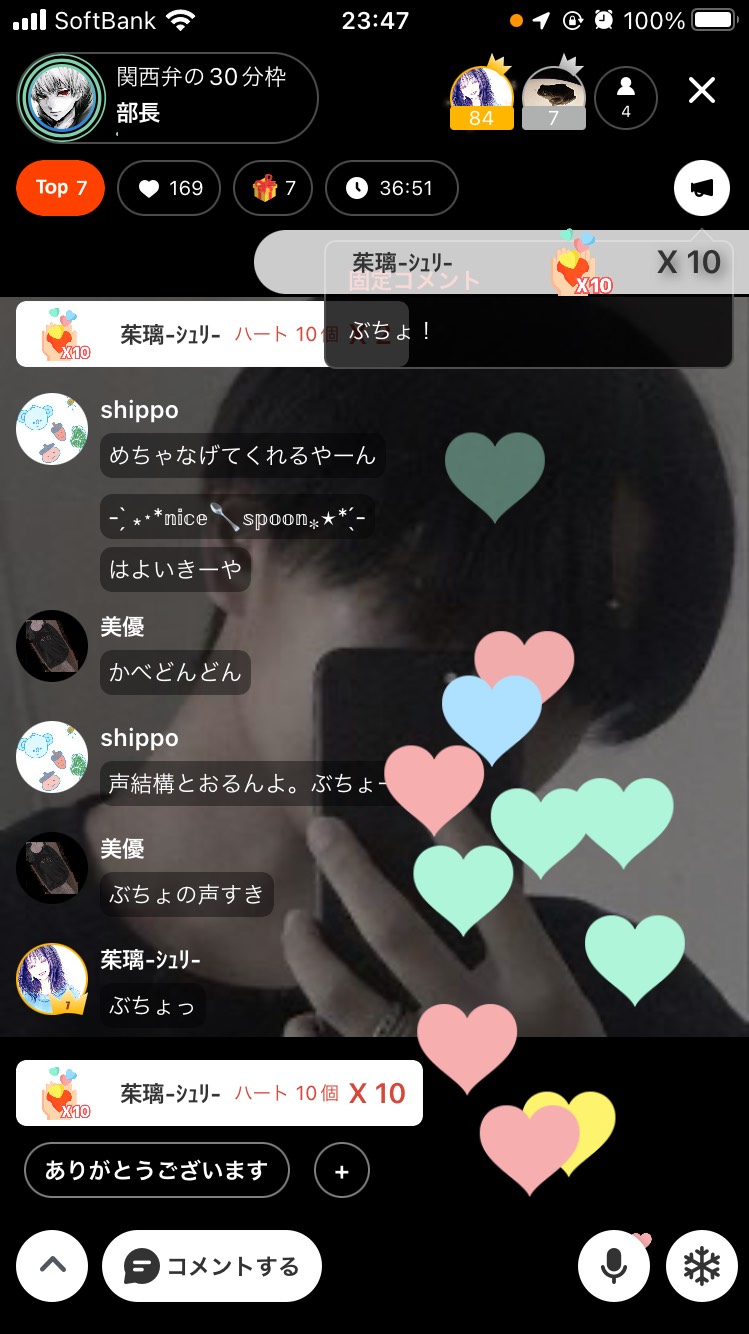Expand the bottom menu with up arrow
This screenshot has height=1334, width=749.
pyautogui.click(x=52, y=1266)
